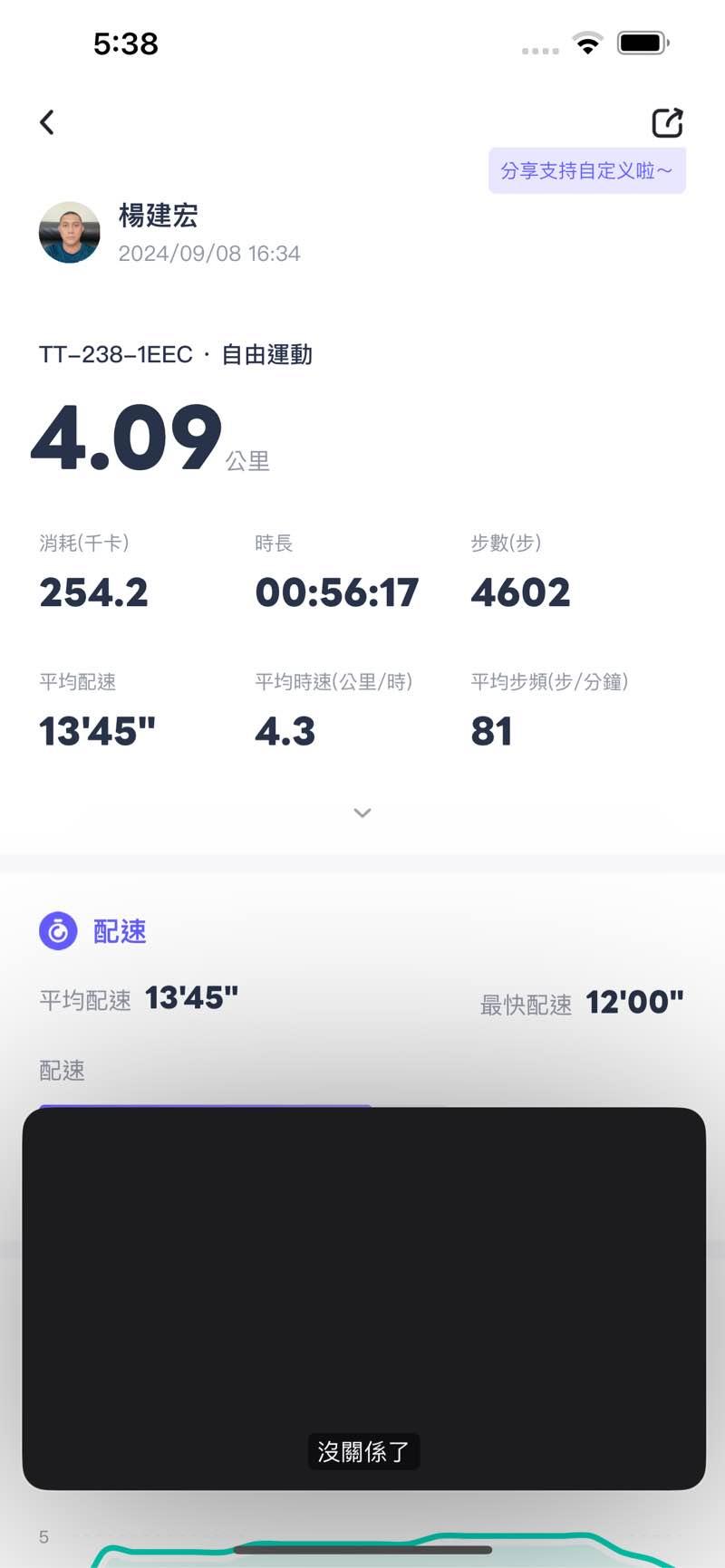Open 楊建宏's profile avatar
This screenshot has height=1568, width=725.
click(x=70, y=233)
